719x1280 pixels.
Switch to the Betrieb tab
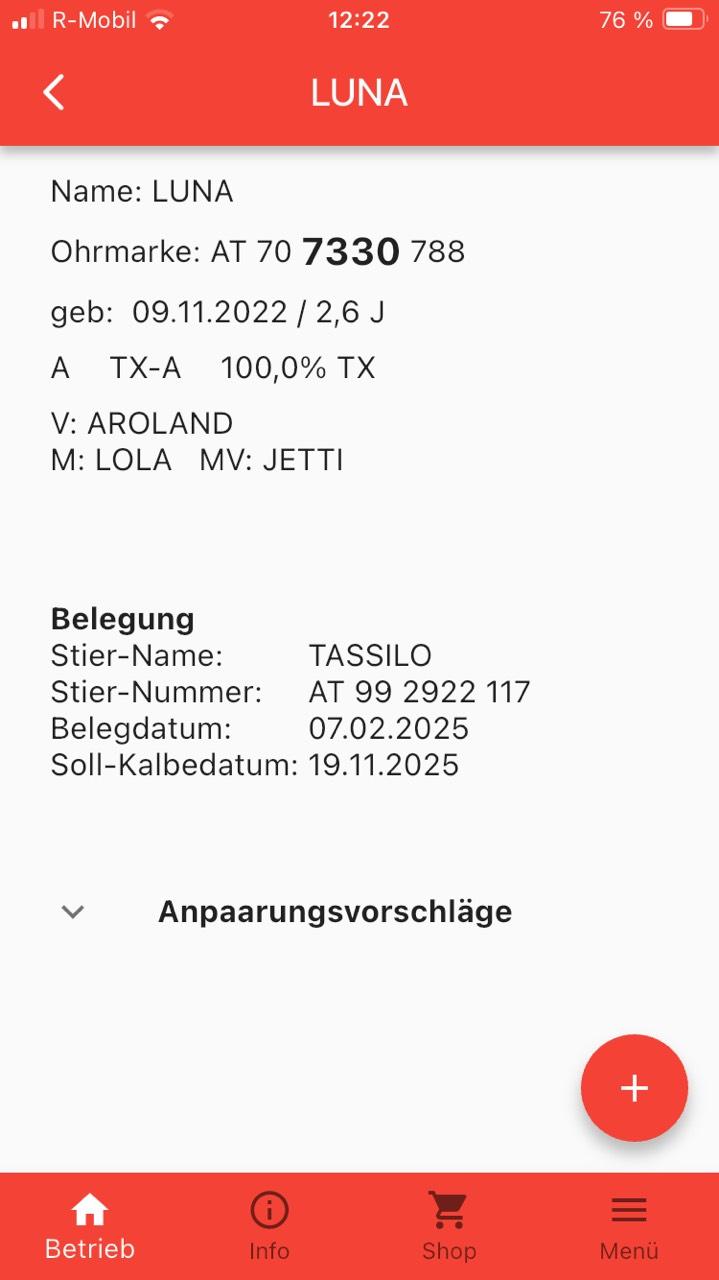pos(90,1226)
